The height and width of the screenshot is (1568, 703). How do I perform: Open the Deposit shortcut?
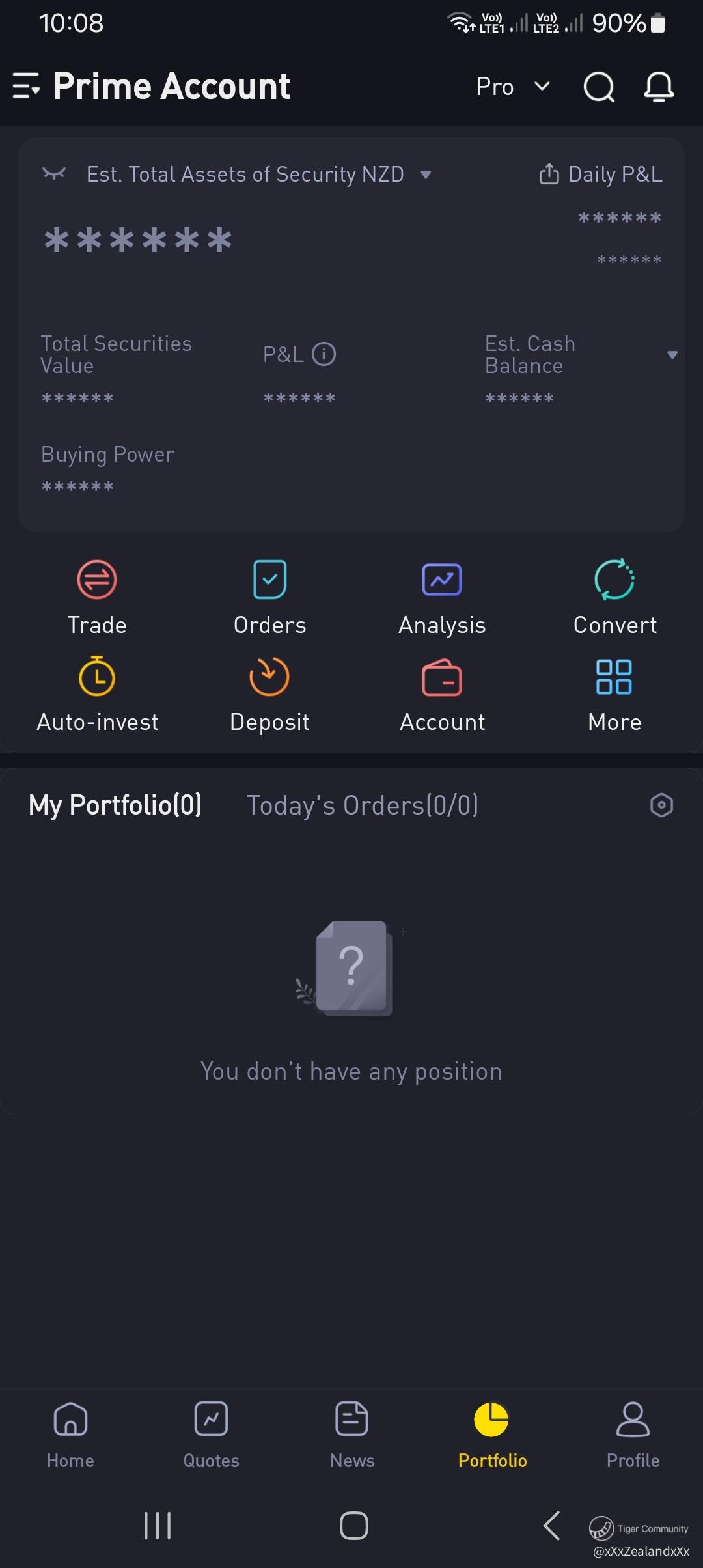tap(269, 695)
